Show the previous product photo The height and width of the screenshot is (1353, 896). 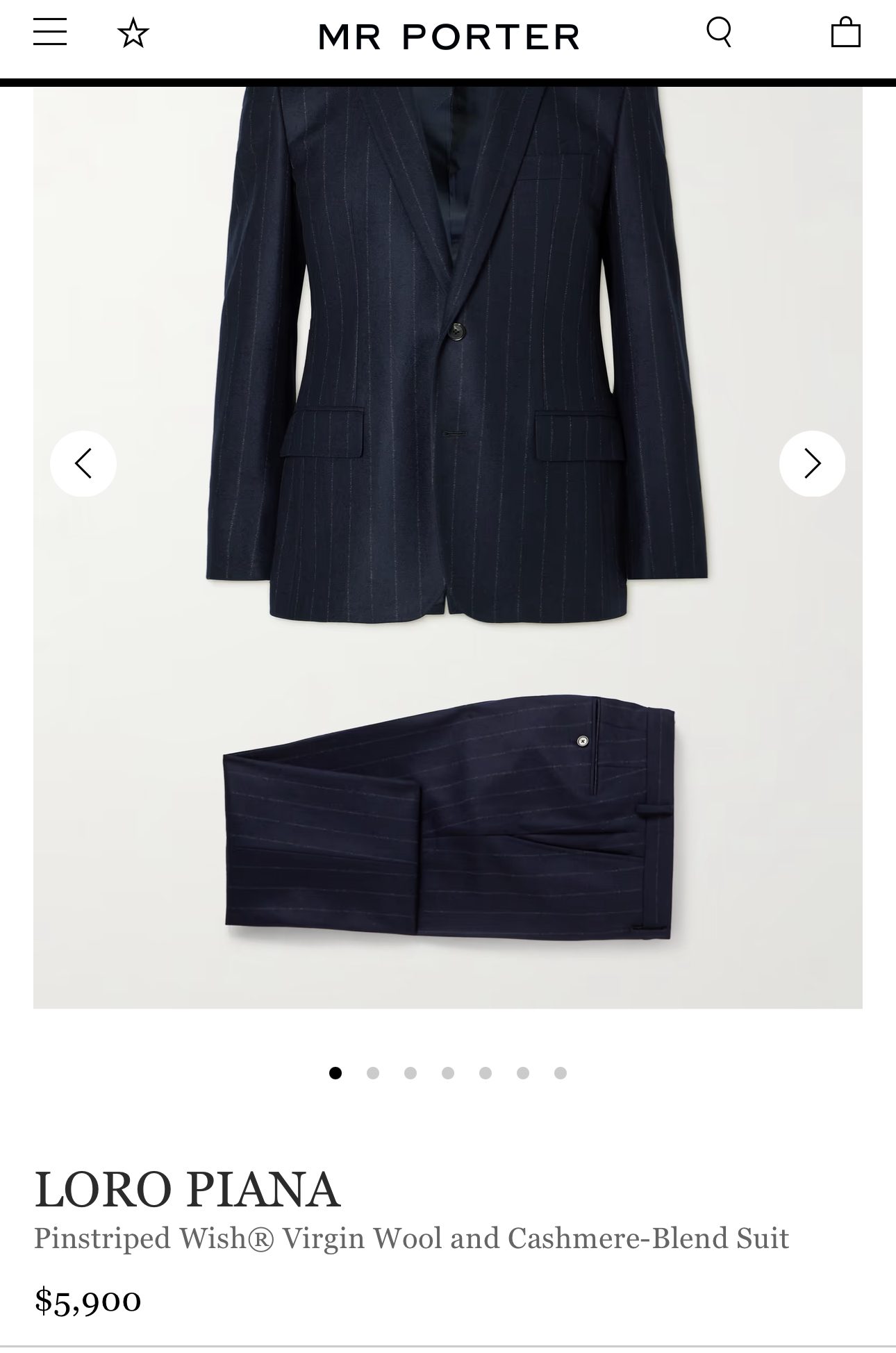(x=83, y=463)
